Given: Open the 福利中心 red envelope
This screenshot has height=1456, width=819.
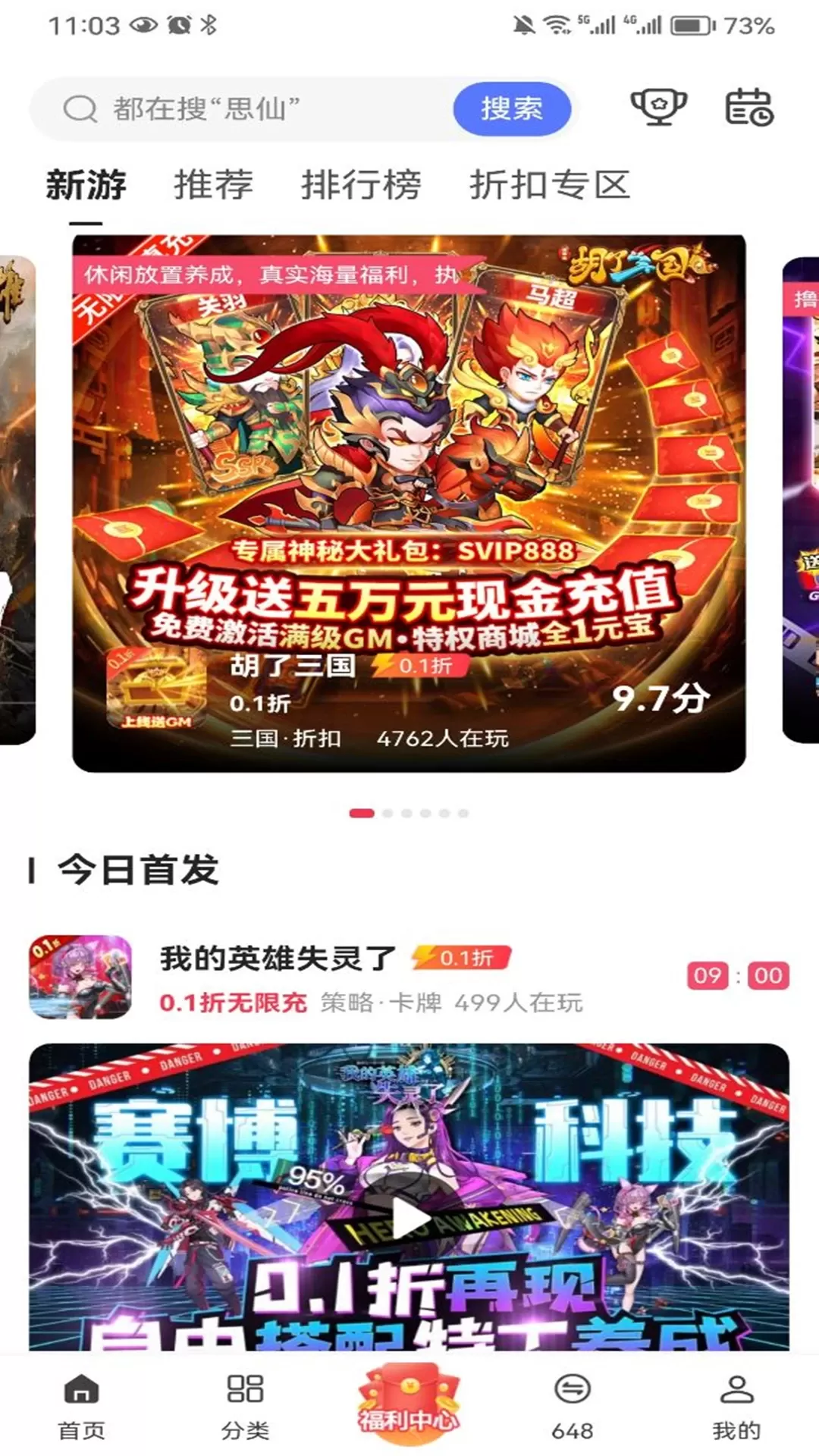Looking at the screenshot, I should coord(409,1404).
